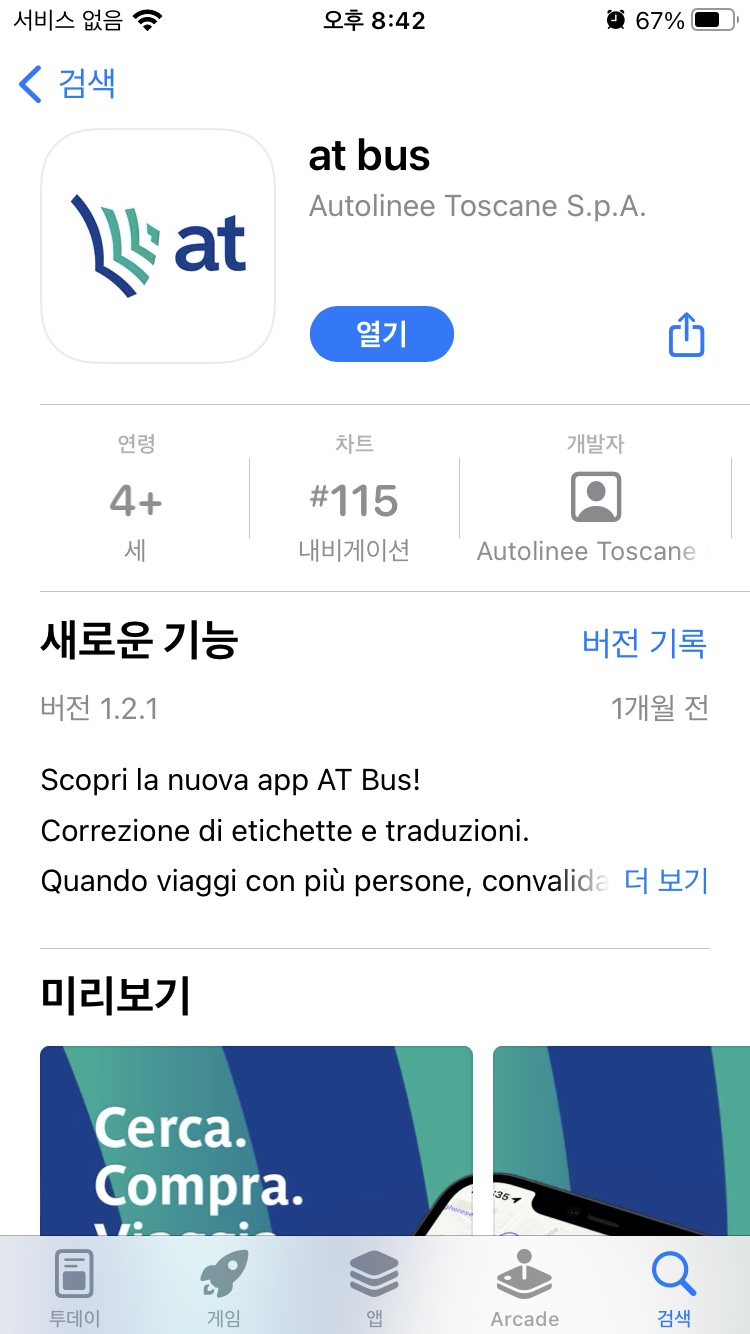Screen dimensions: 750x1334
Task: Open the Cerca. Compra. preview screenshot
Action: coord(256,1140)
